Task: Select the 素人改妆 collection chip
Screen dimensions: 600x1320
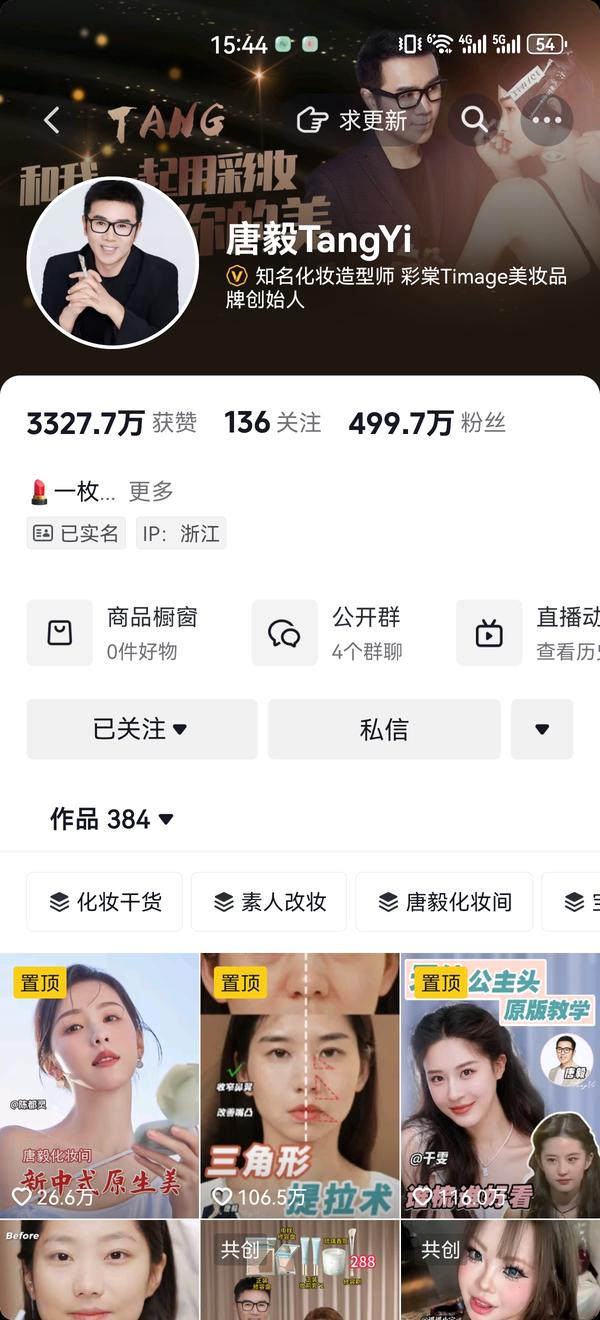Action: pyautogui.click(x=269, y=902)
